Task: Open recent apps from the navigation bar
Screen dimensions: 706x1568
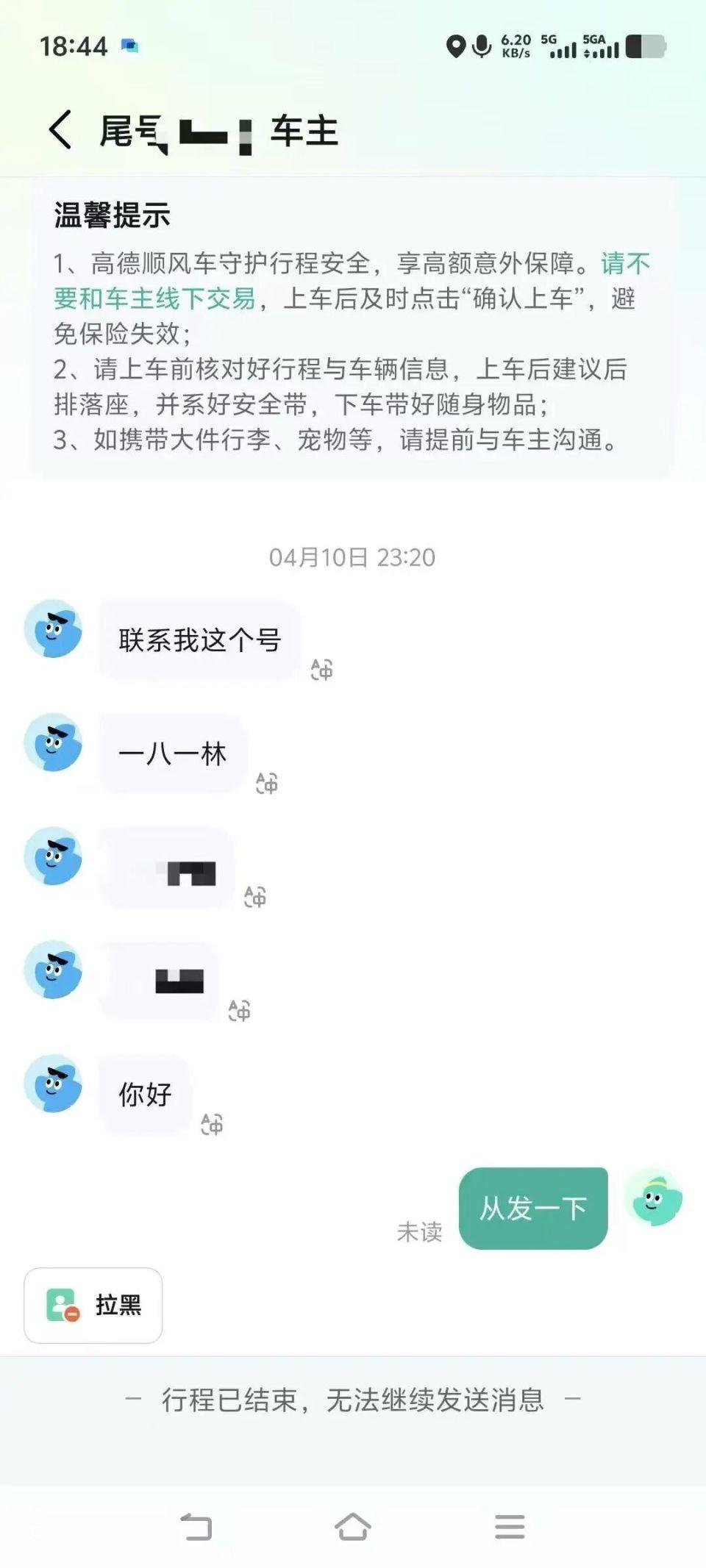Action: 510,1527
